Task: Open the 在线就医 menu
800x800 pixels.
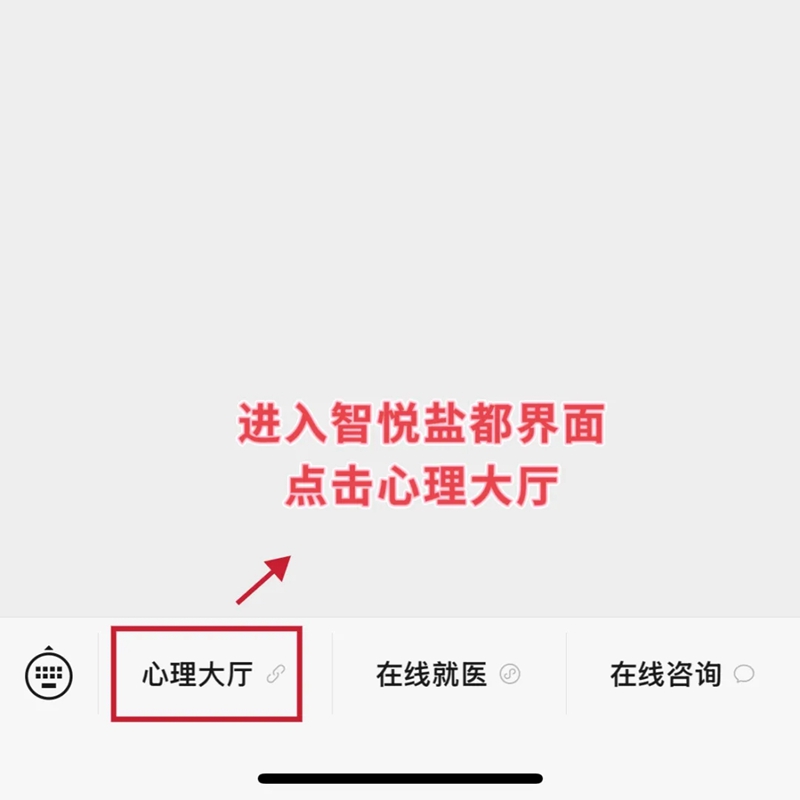Action: 448,674
